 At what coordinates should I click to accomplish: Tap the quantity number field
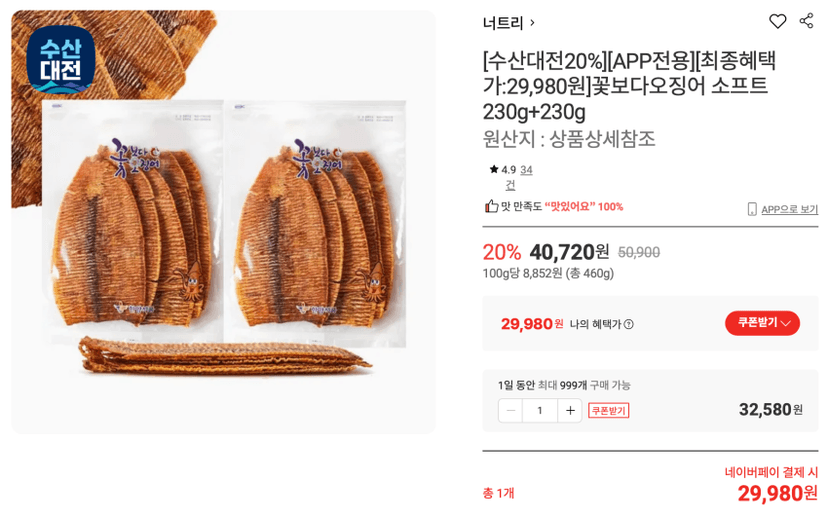[540, 410]
